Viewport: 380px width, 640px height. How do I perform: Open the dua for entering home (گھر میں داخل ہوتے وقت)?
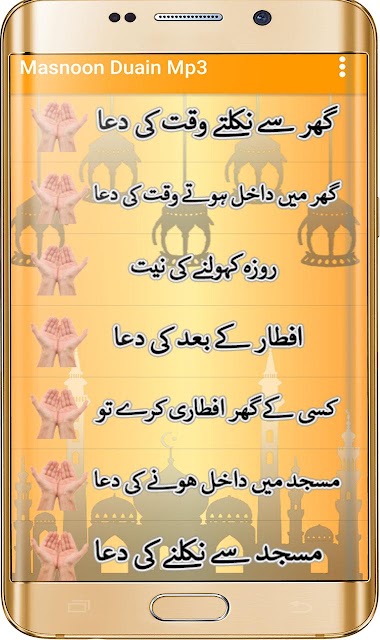[190, 198]
